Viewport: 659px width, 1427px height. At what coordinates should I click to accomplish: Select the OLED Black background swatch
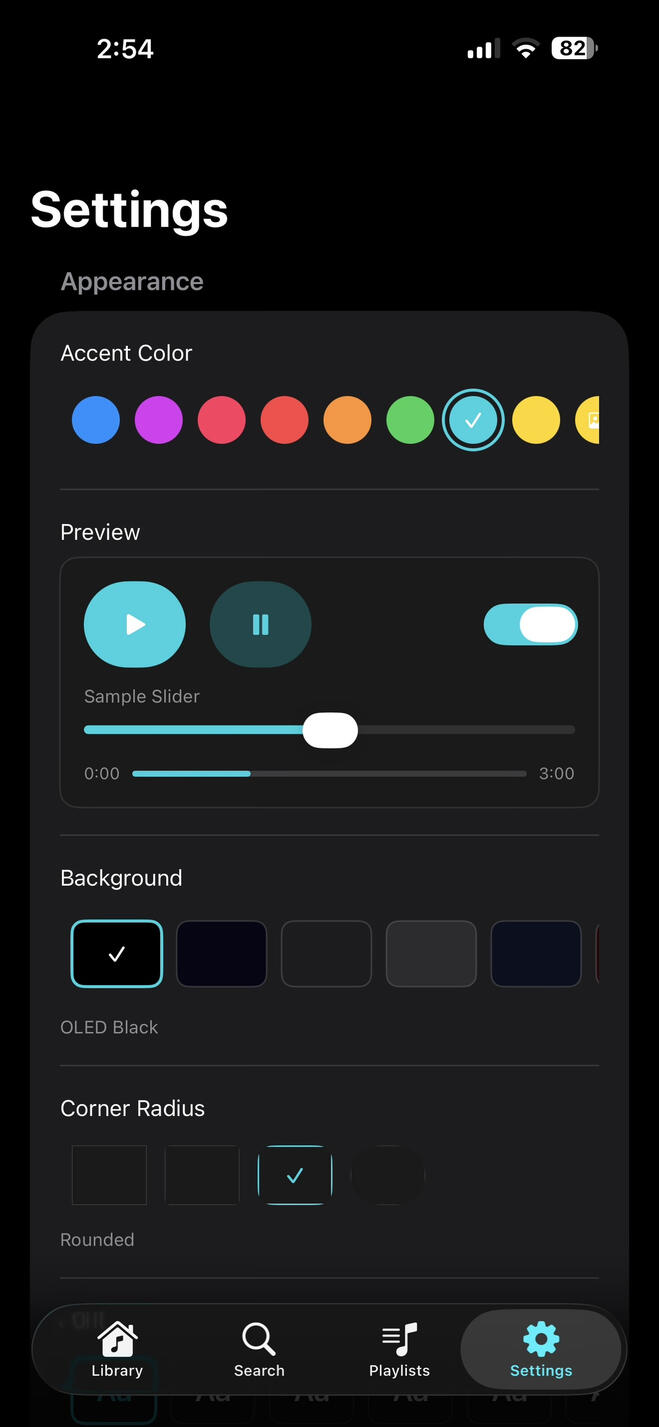(117, 954)
